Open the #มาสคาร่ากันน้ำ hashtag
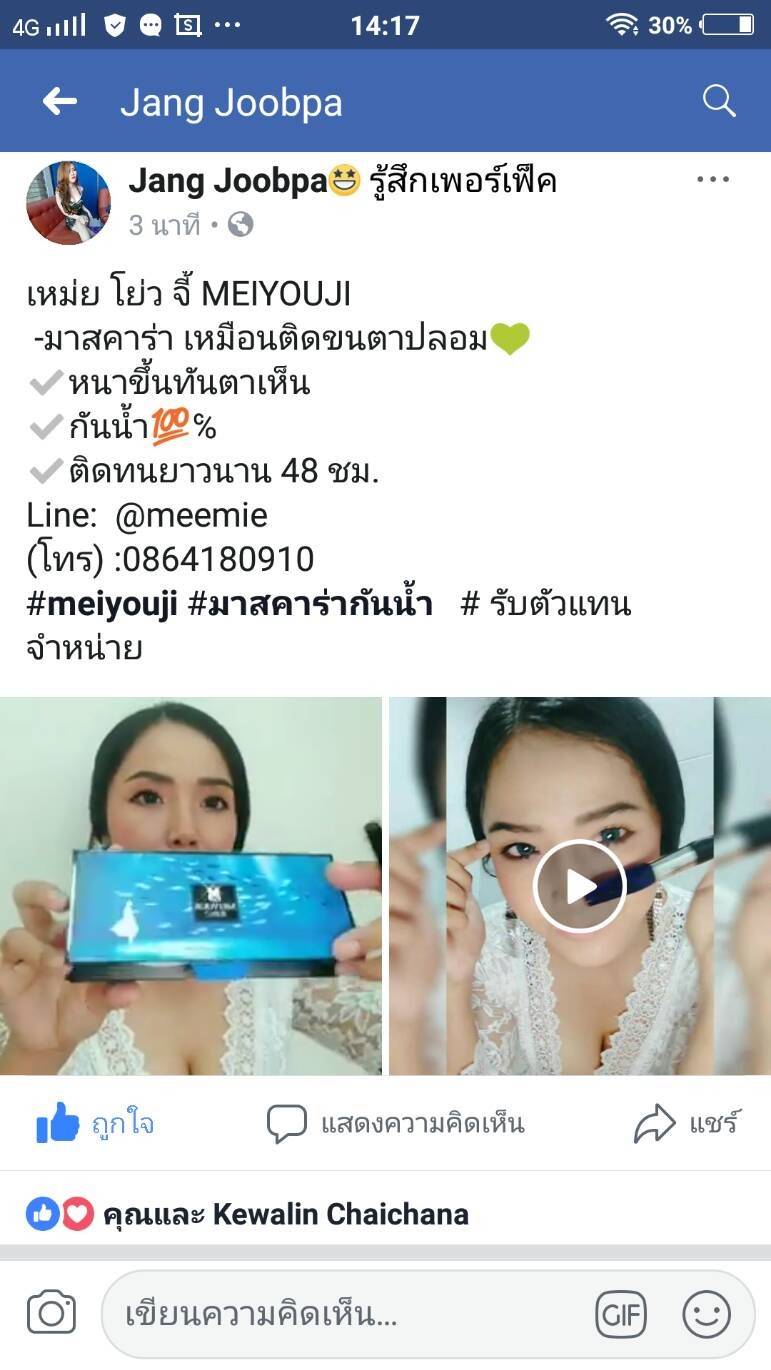 [x=310, y=604]
